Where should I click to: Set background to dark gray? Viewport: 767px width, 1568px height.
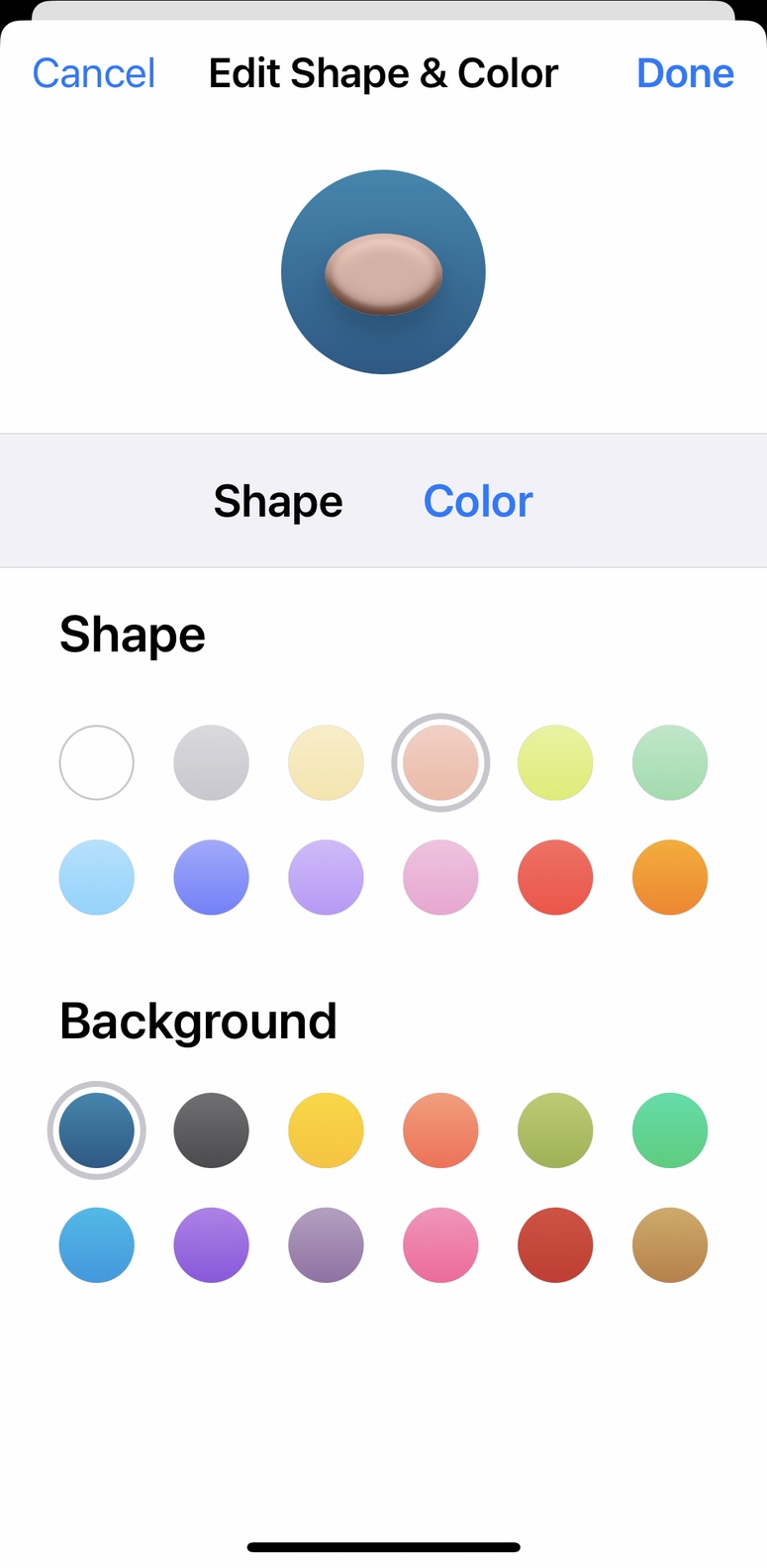coord(211,1130)
